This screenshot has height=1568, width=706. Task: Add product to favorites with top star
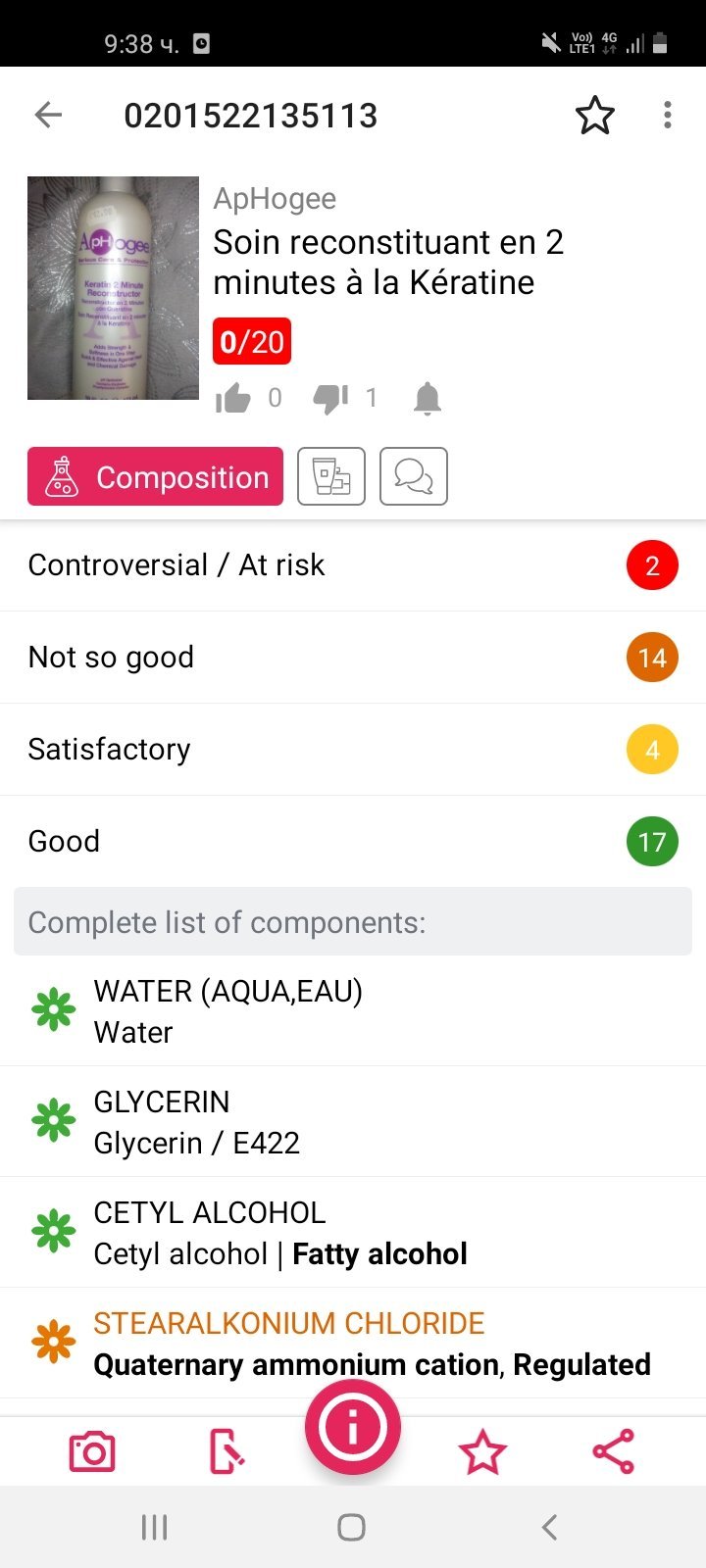(x=594, y=116)
